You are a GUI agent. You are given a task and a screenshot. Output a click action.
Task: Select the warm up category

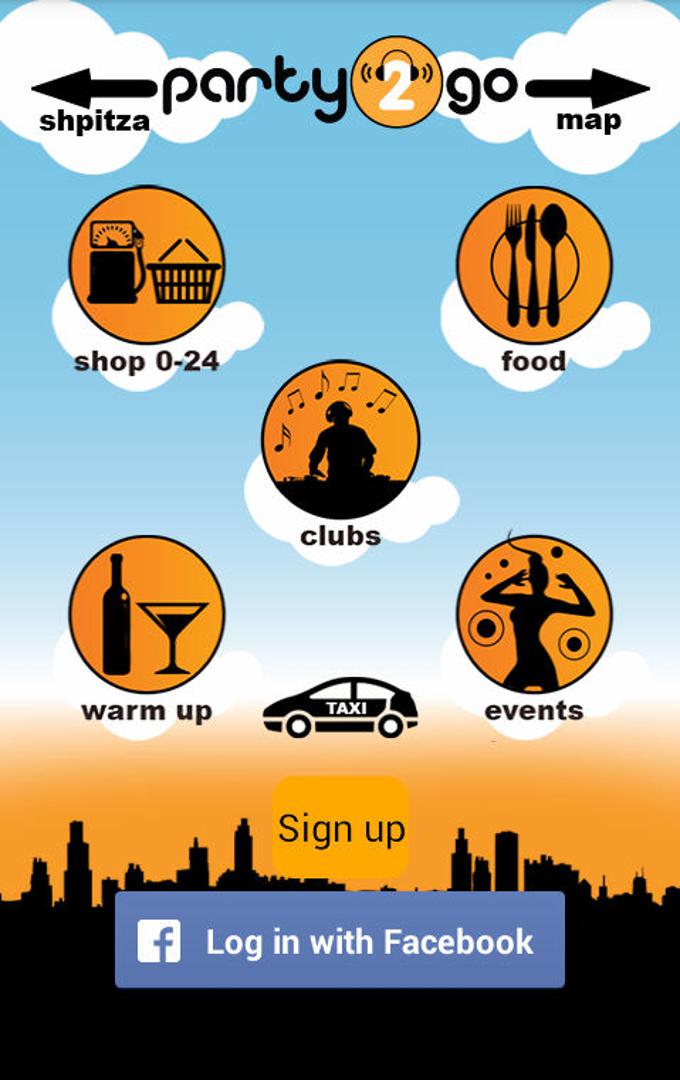pyautogui.click(x=146, y=615)
